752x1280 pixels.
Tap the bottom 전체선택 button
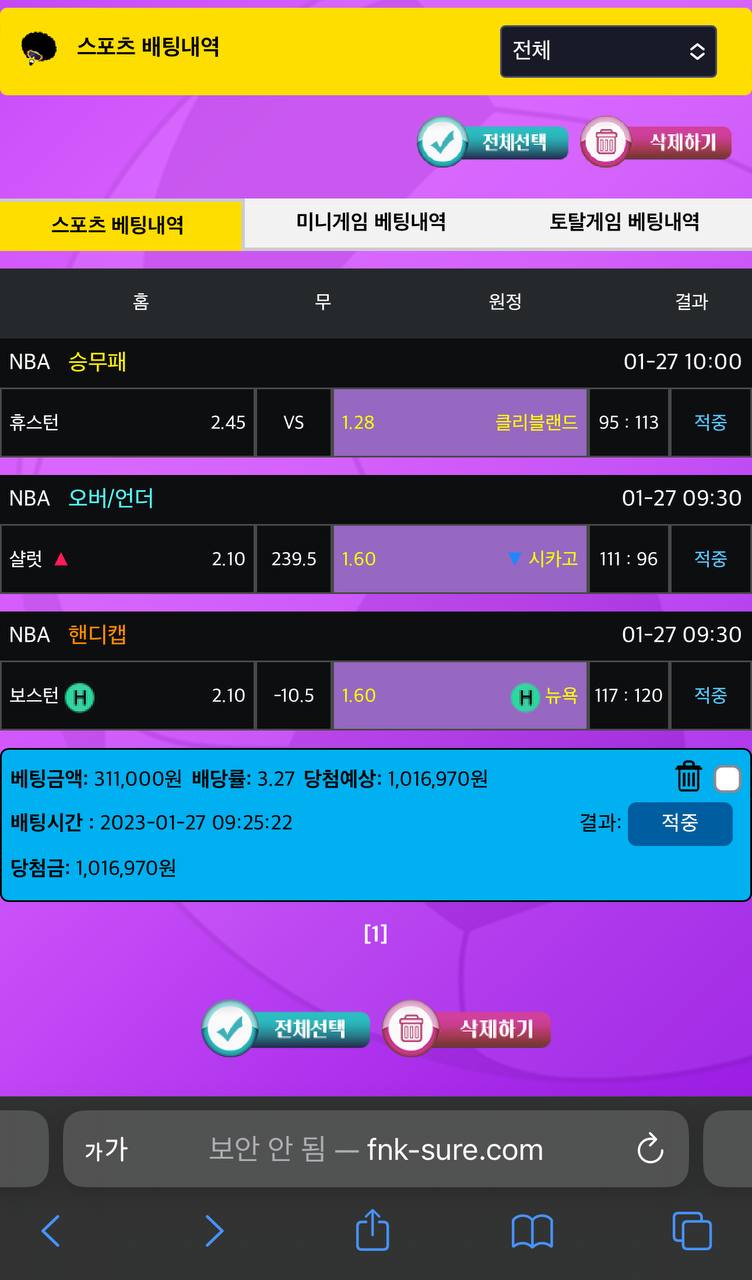pyautogui.click(x=286, y=1028)
